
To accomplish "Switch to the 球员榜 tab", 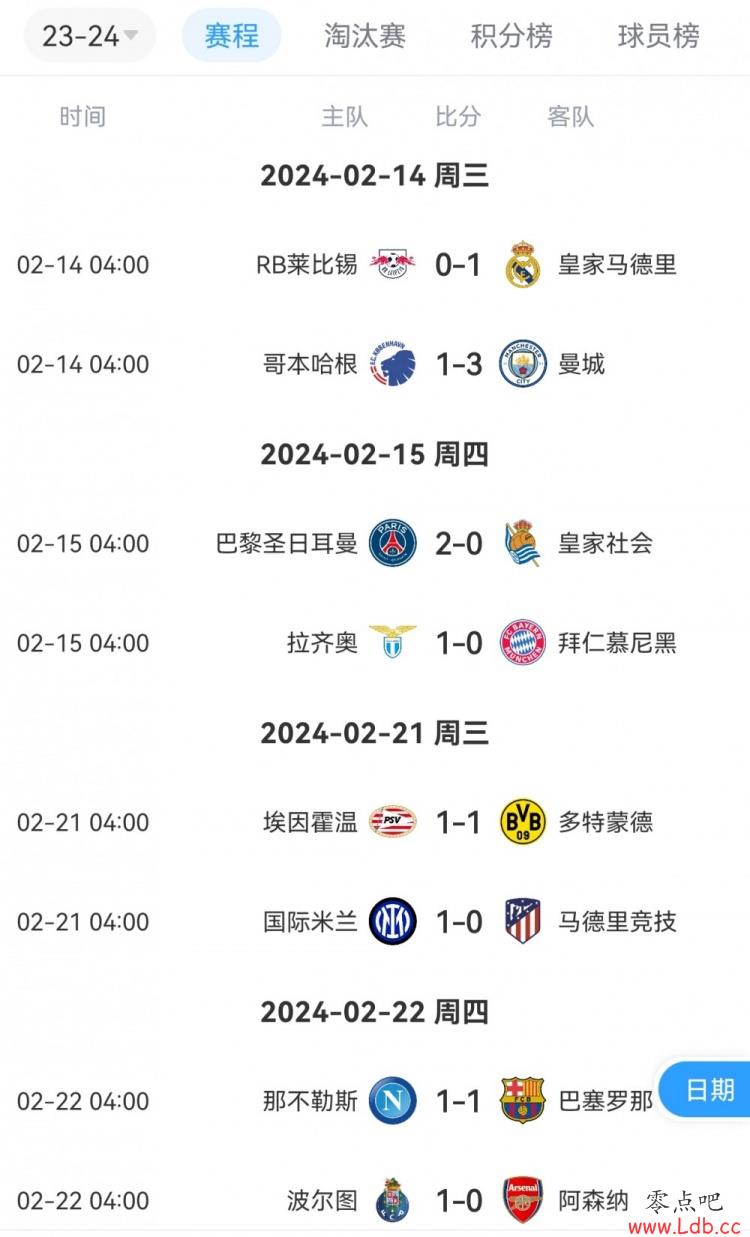I will pyautogui.click(x=658, y=37).
